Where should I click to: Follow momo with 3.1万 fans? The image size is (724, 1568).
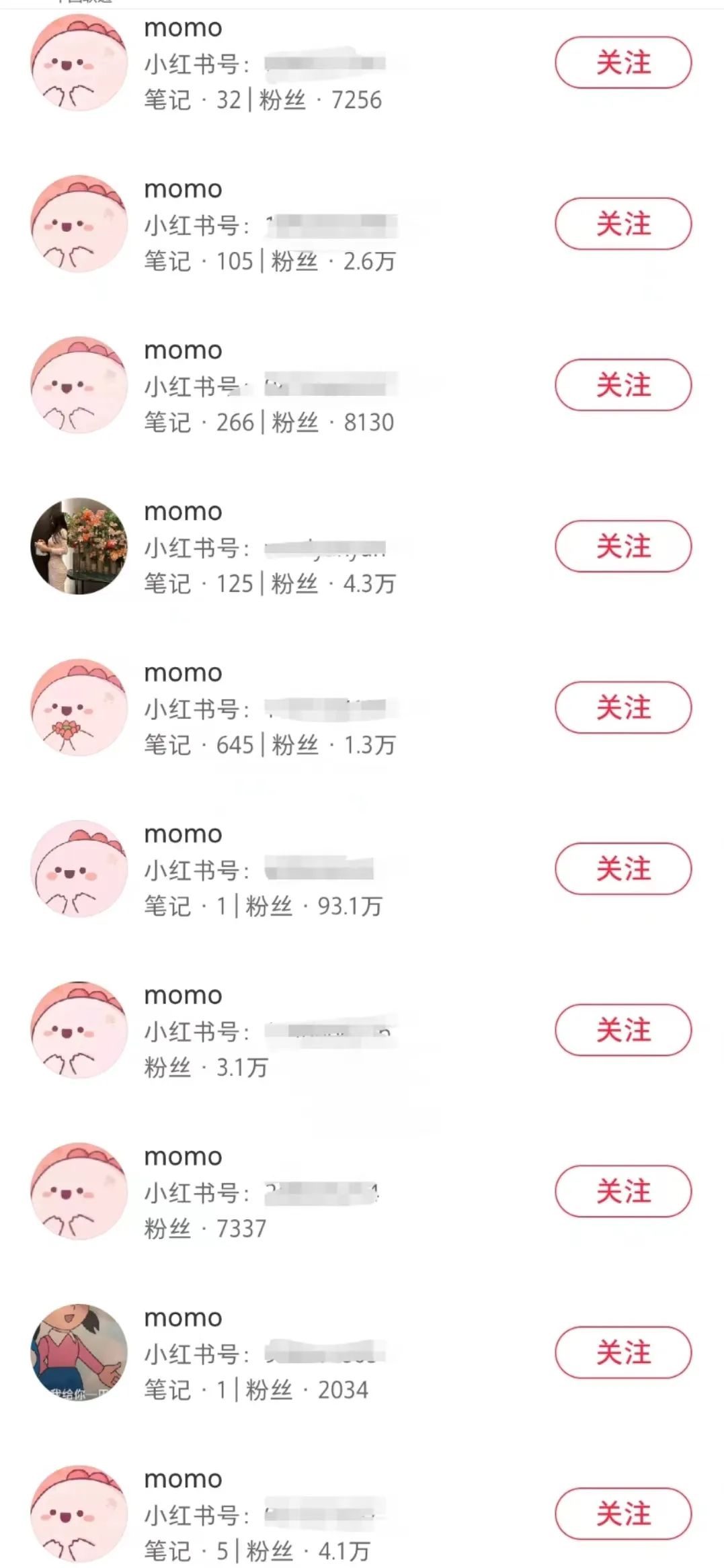click(x=622, y=1030)
